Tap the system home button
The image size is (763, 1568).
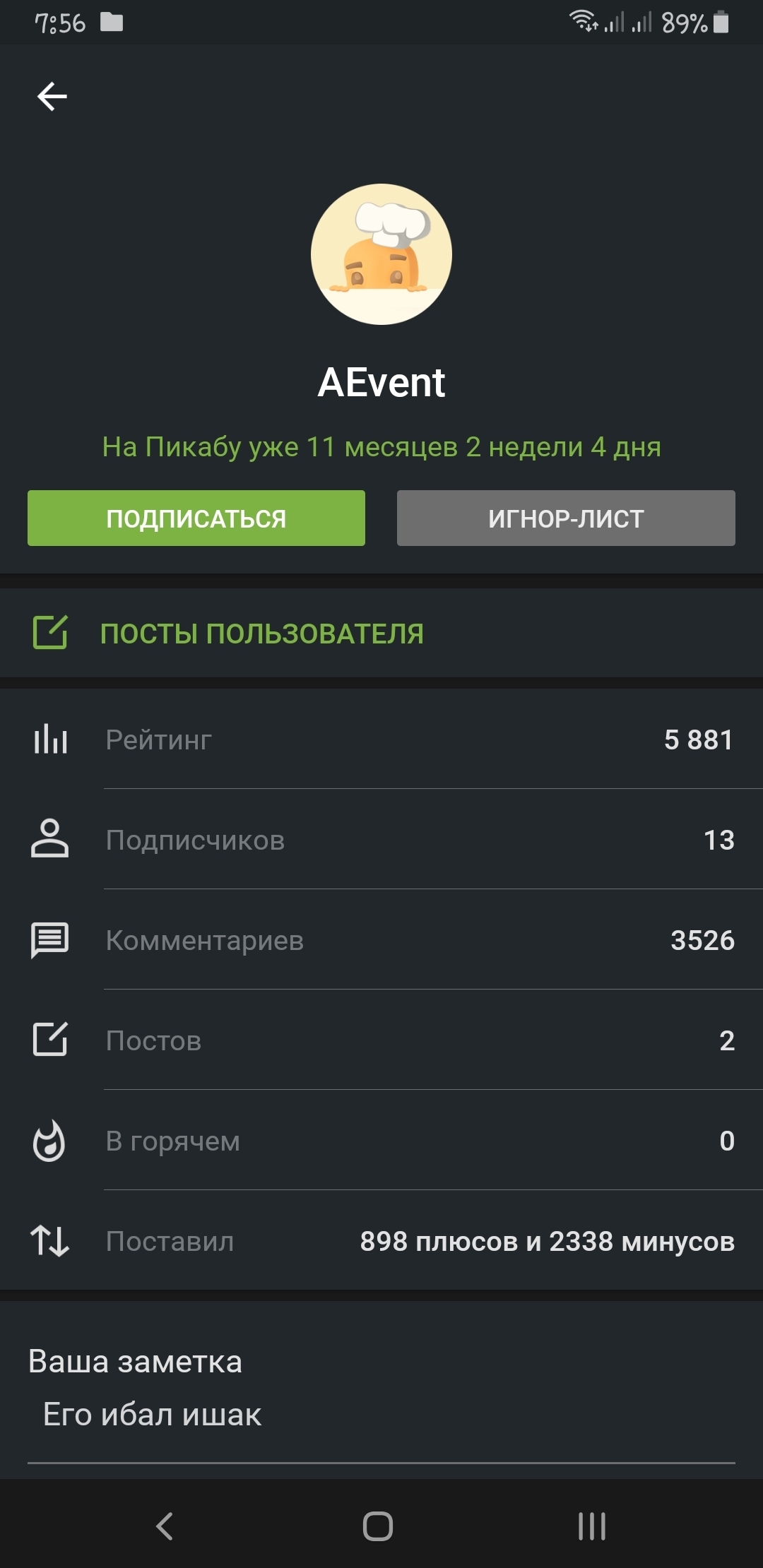[x=378, y=1526]
